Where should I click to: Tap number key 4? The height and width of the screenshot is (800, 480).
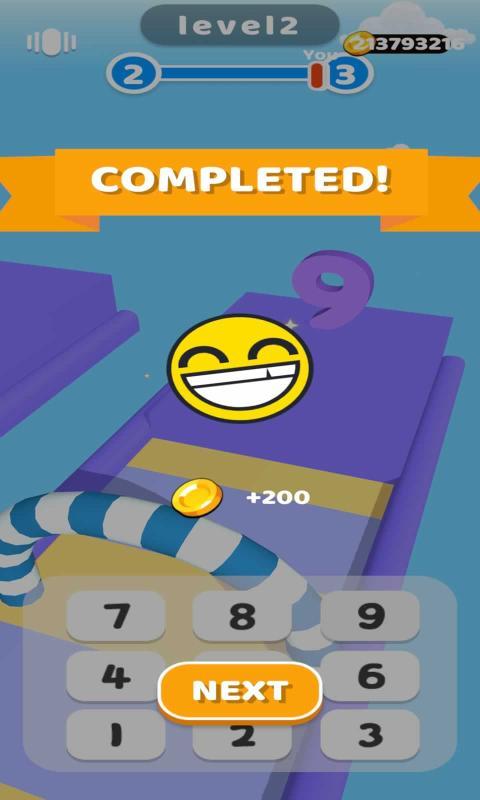point(116,676)
